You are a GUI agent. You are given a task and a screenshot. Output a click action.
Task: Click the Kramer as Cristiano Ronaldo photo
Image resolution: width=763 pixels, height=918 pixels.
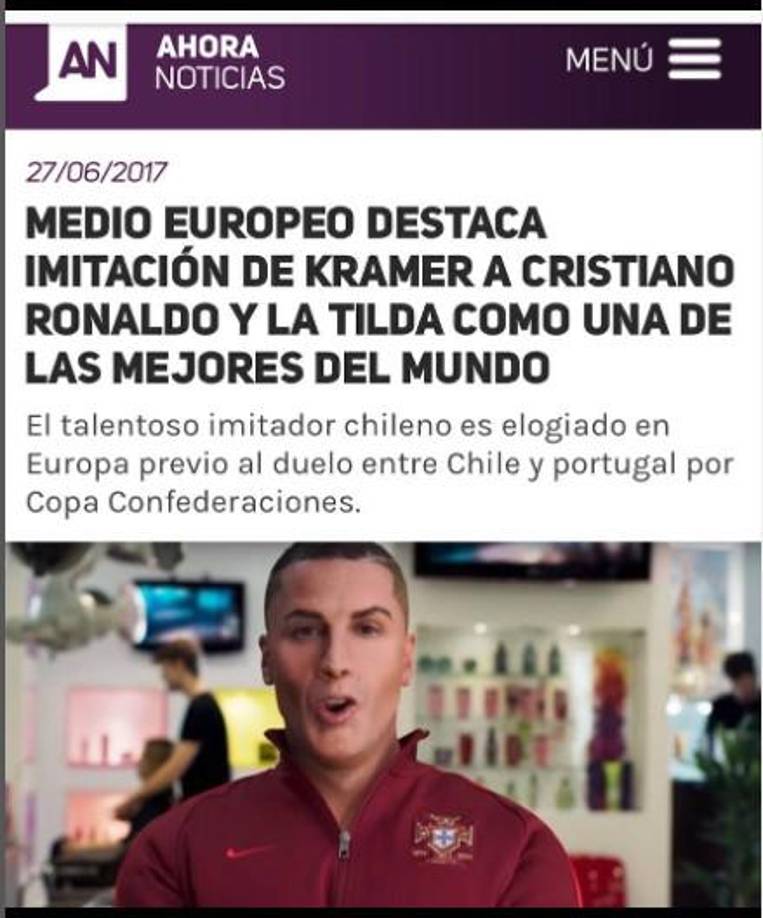pos(381,720)
